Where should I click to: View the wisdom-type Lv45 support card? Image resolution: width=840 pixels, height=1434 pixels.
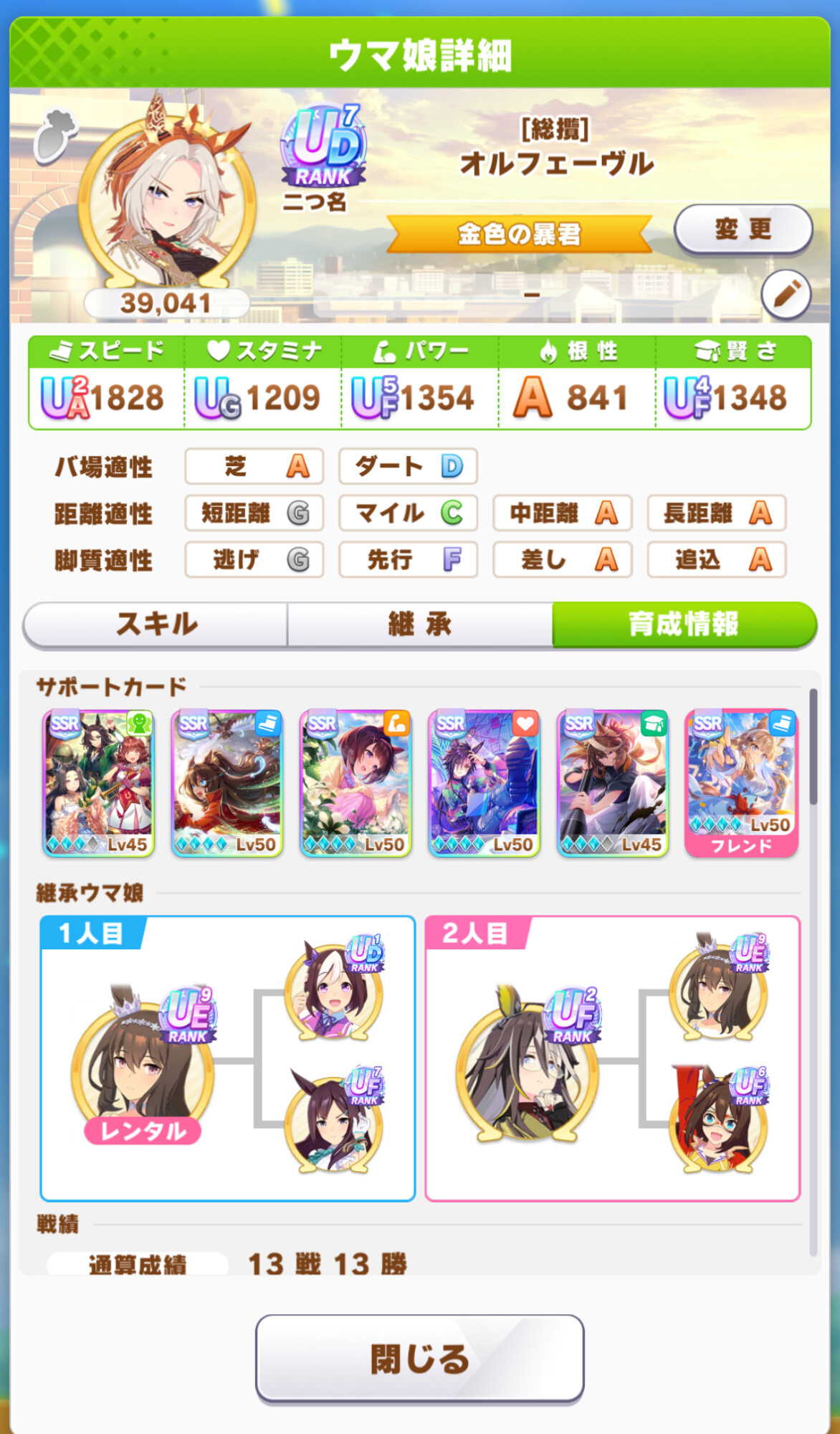point(613,783)
